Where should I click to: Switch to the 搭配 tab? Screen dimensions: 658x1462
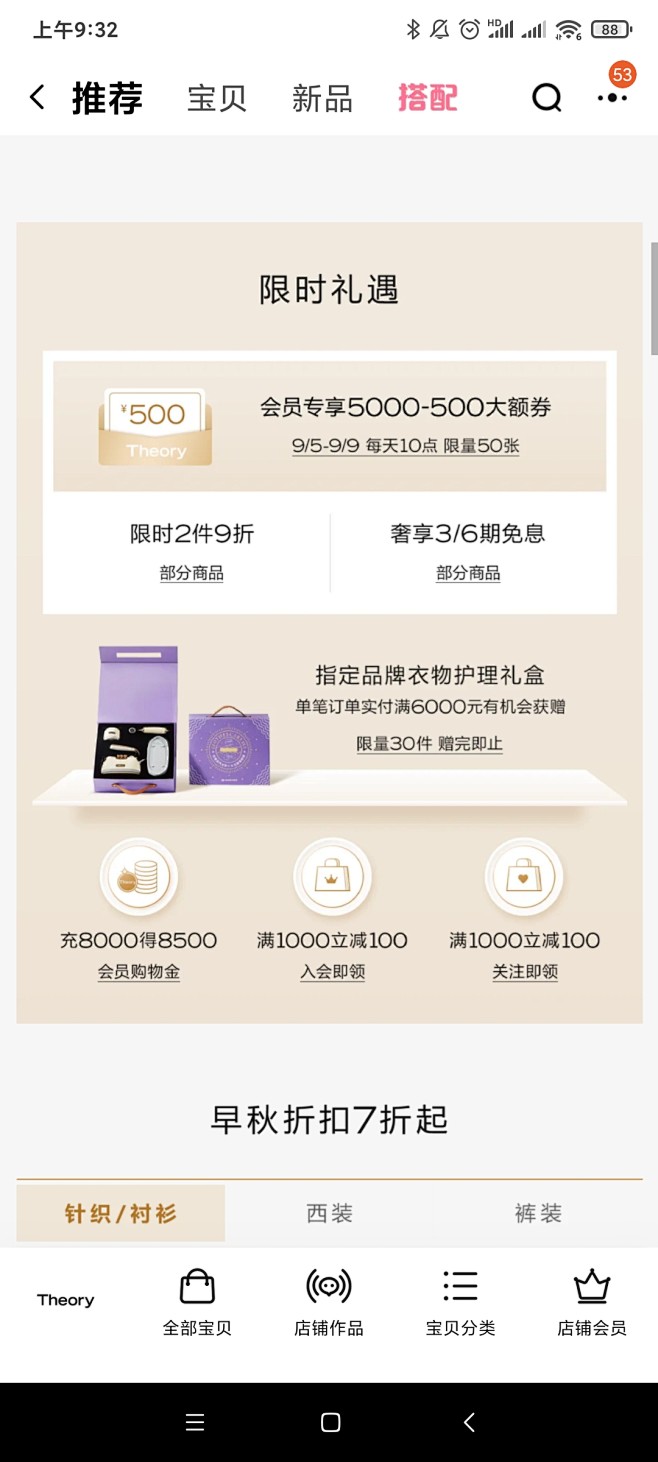point(428,98)
